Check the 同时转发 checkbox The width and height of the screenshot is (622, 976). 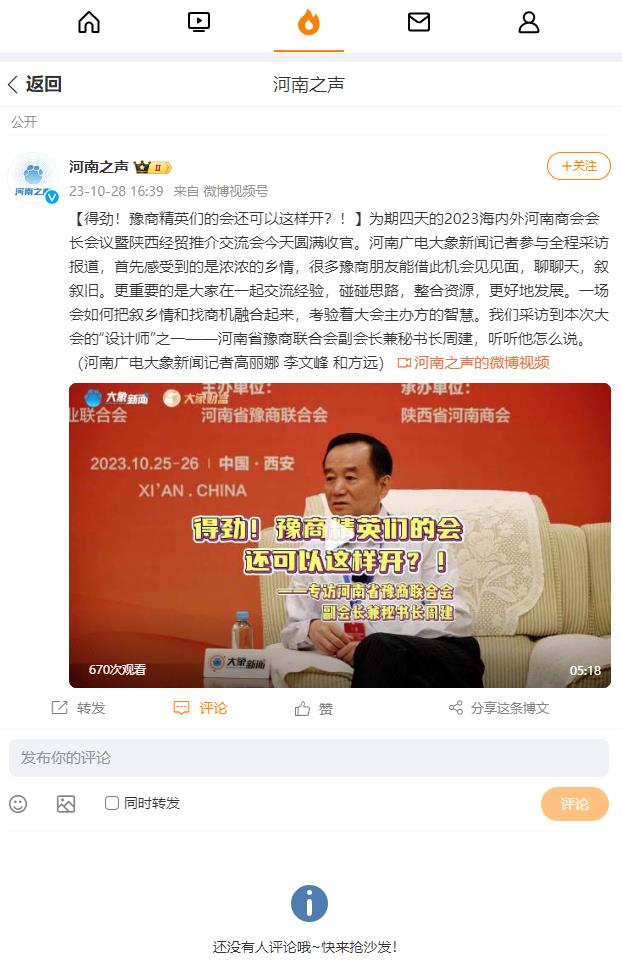click(x=112, y=803)
